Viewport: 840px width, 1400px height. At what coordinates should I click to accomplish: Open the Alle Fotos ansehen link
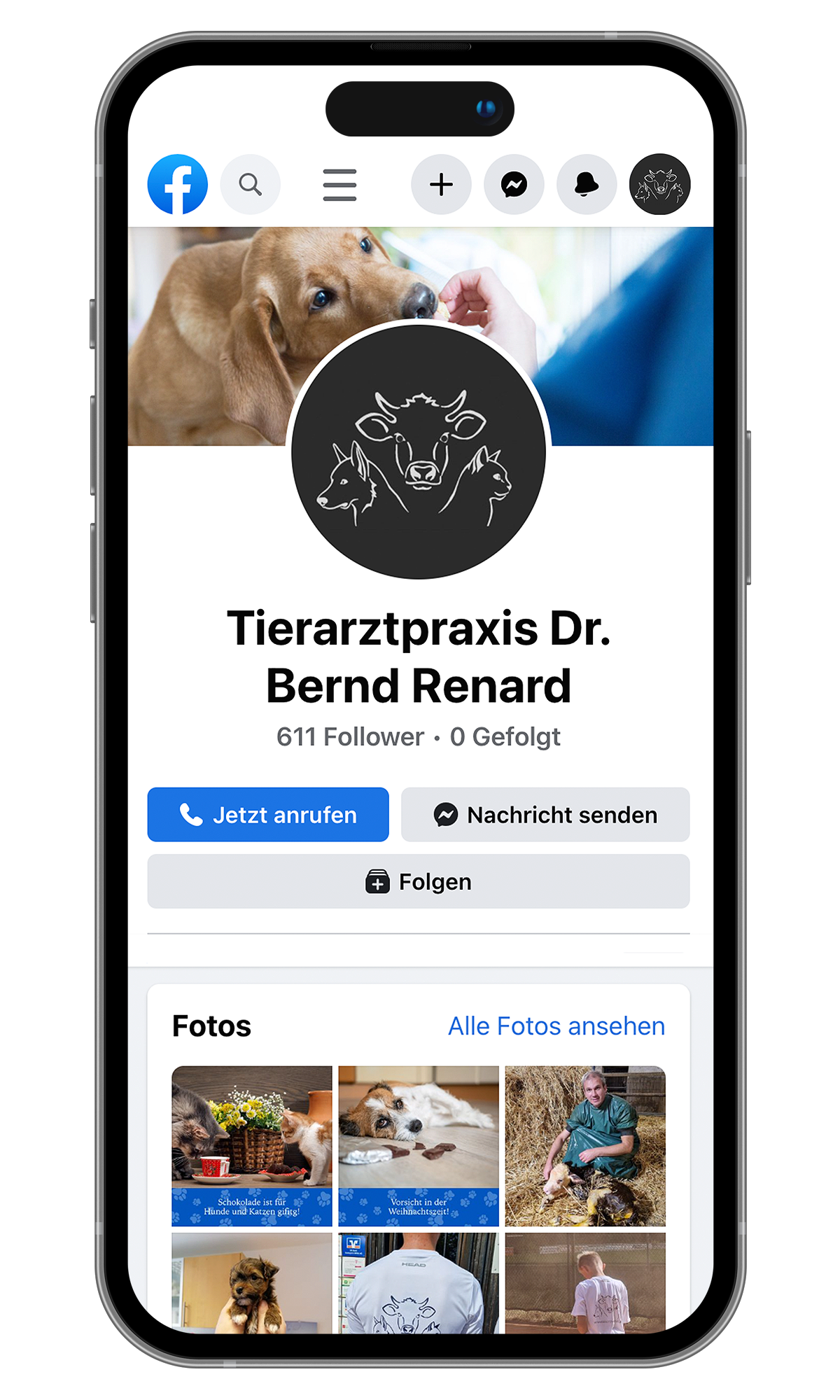click(x=556, y=1026)
